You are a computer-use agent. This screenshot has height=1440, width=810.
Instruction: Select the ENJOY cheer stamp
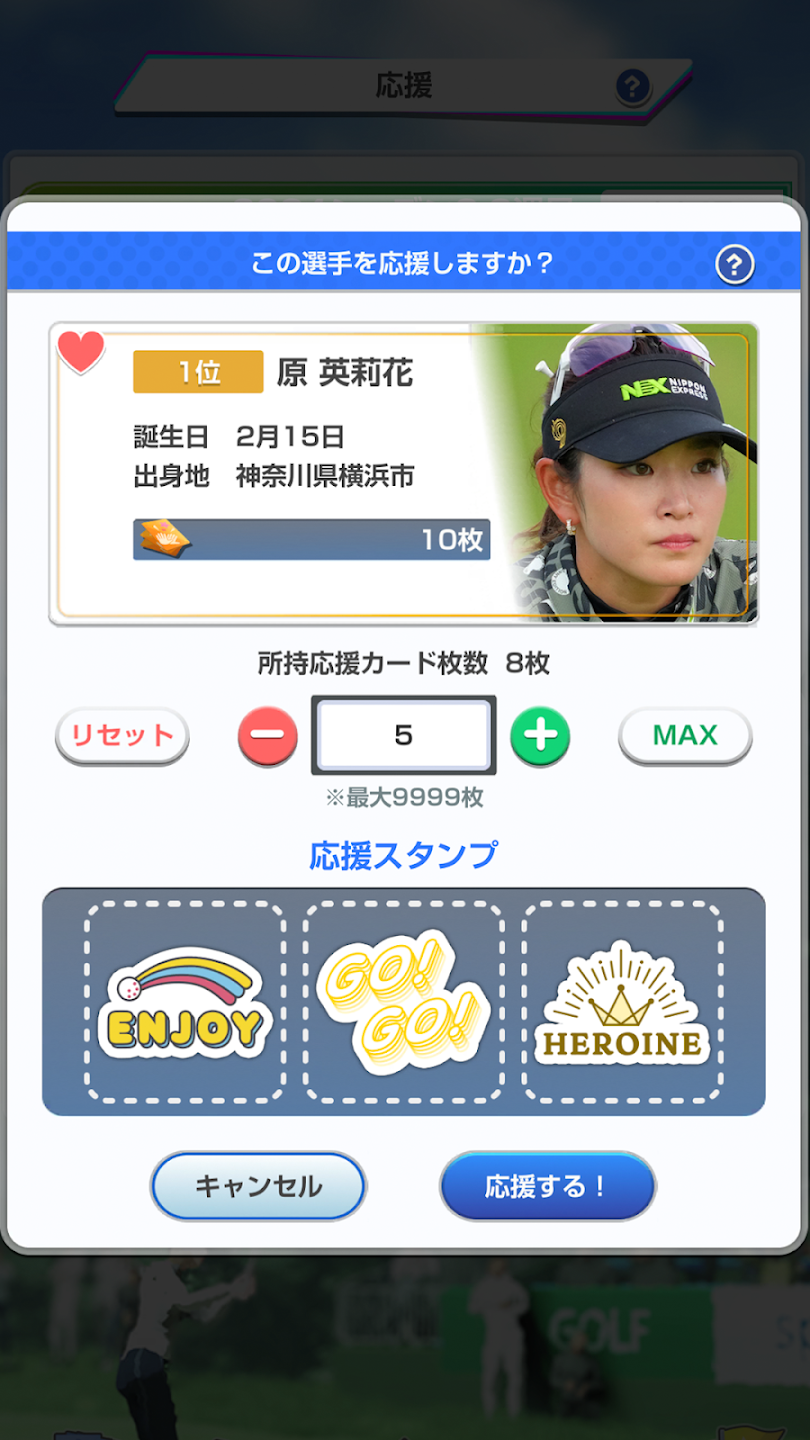pyautogui.click(x=185, y=1002)
